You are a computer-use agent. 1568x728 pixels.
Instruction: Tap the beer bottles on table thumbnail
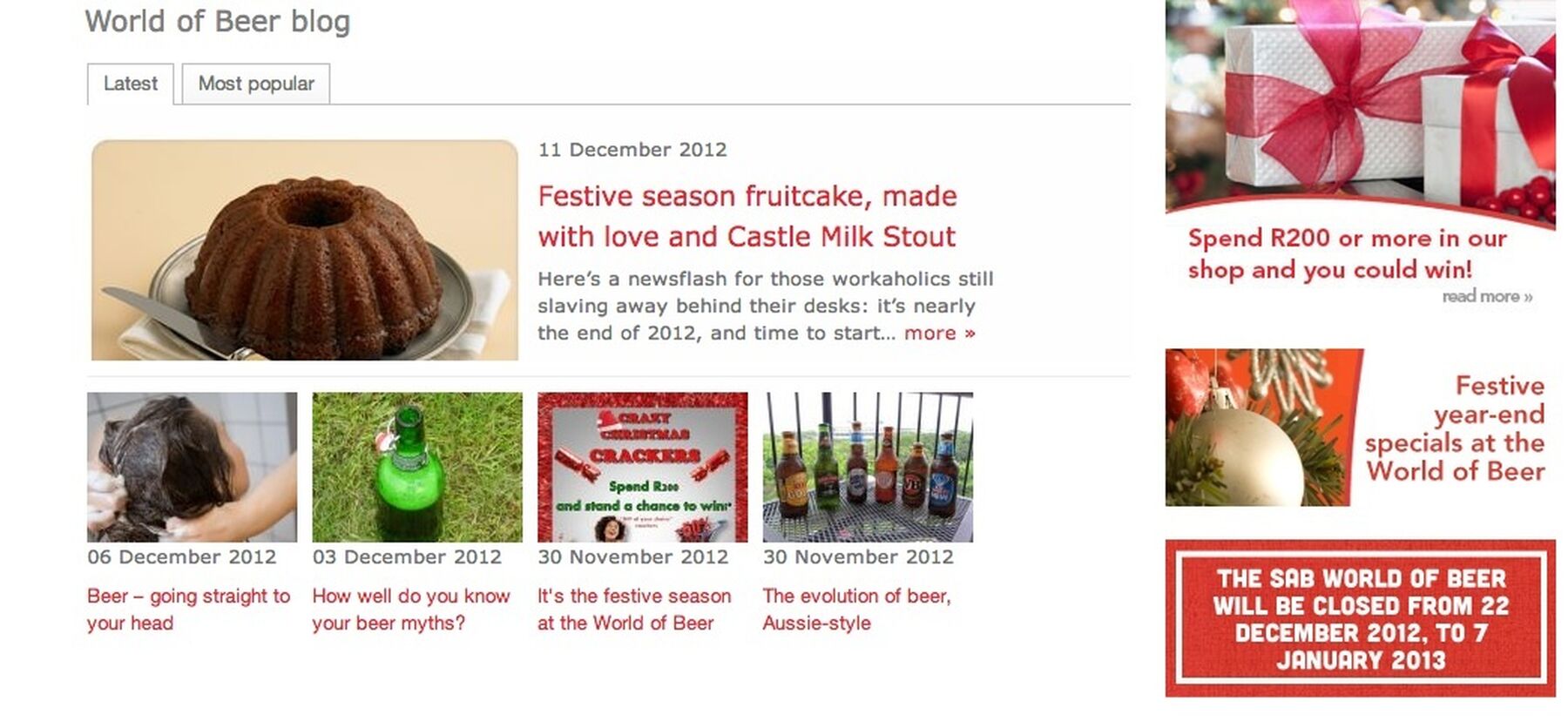coord(868,467)
